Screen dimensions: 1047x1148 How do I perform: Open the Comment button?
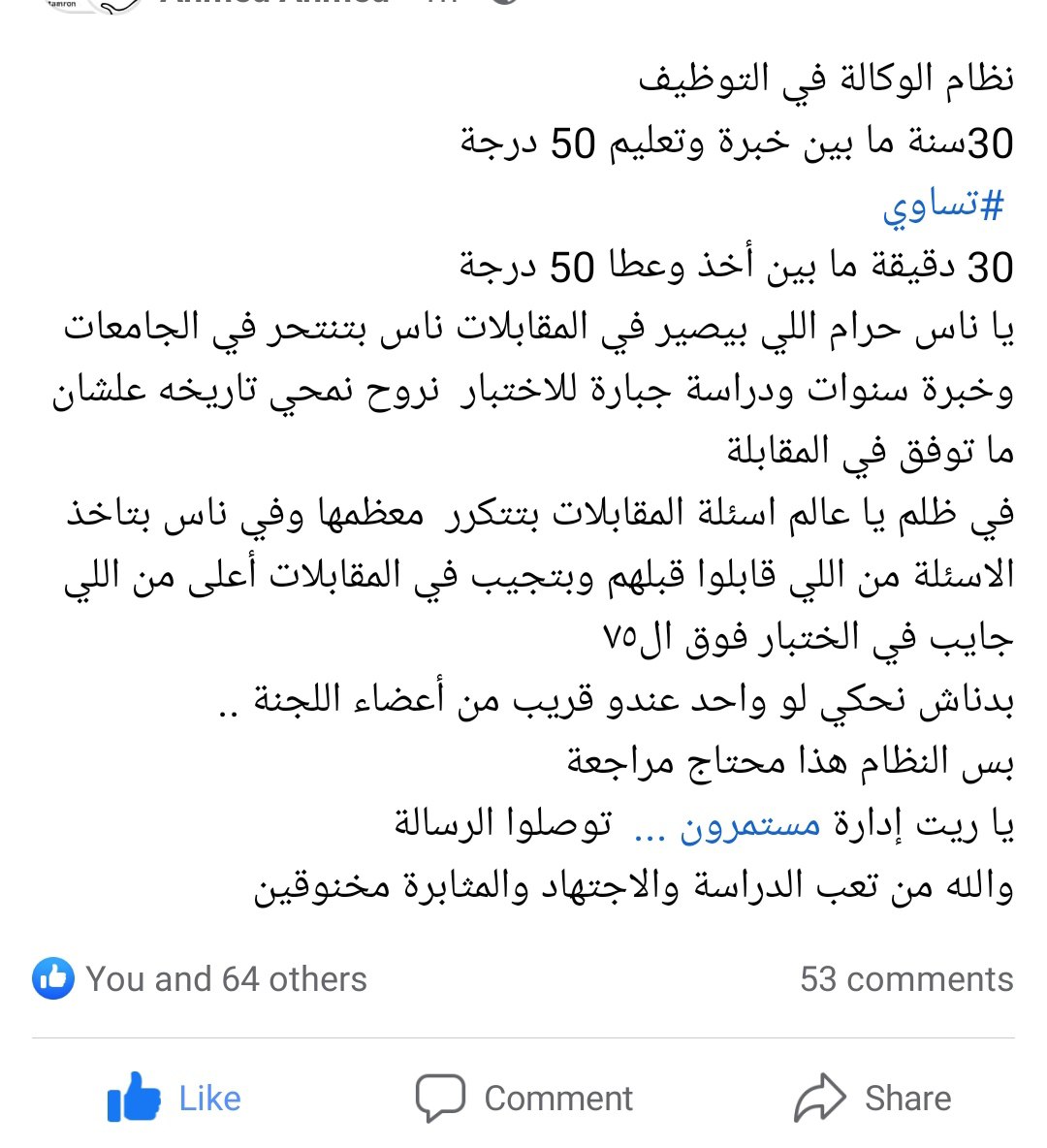[x=524, y=1099]
